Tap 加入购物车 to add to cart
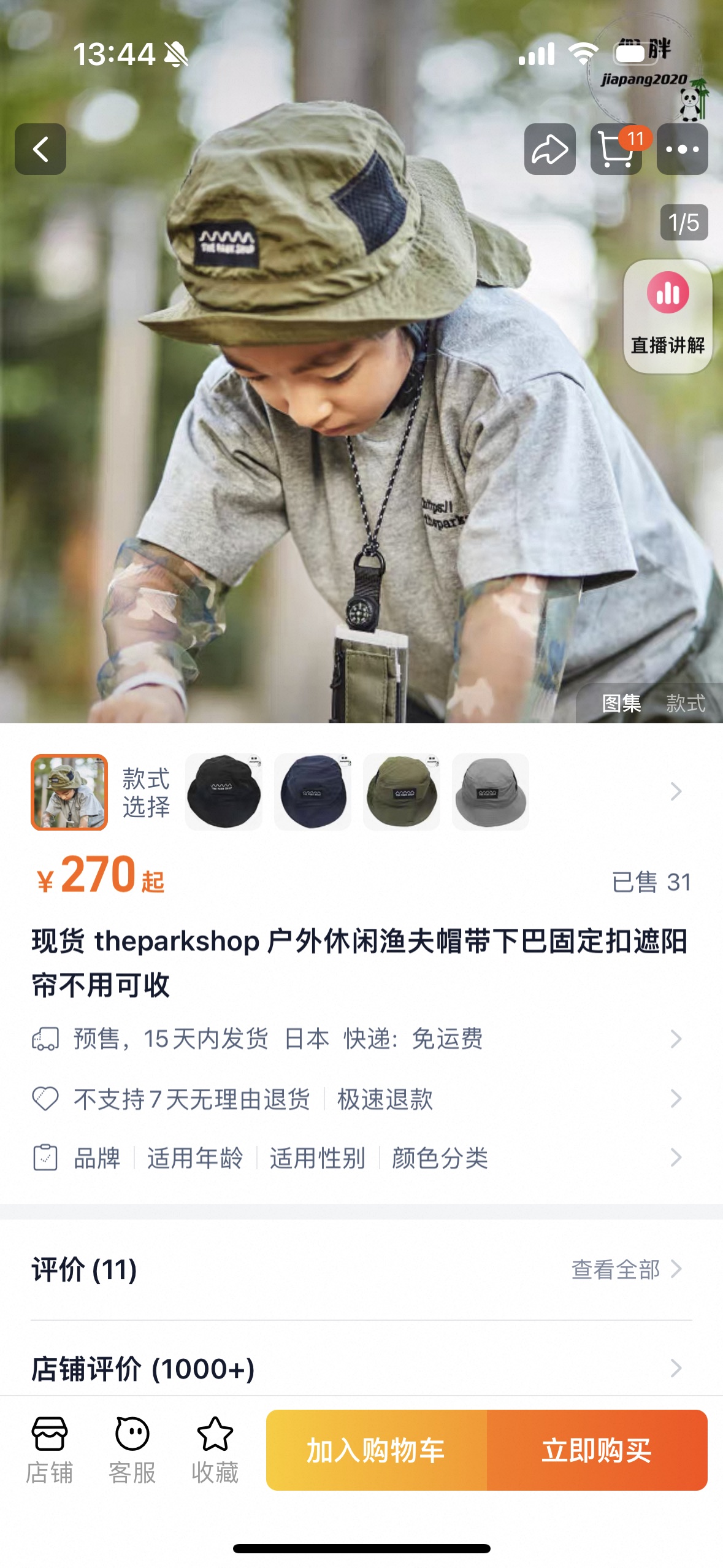The width and height of the screenshot is (723, 1568). point(377,1450)
